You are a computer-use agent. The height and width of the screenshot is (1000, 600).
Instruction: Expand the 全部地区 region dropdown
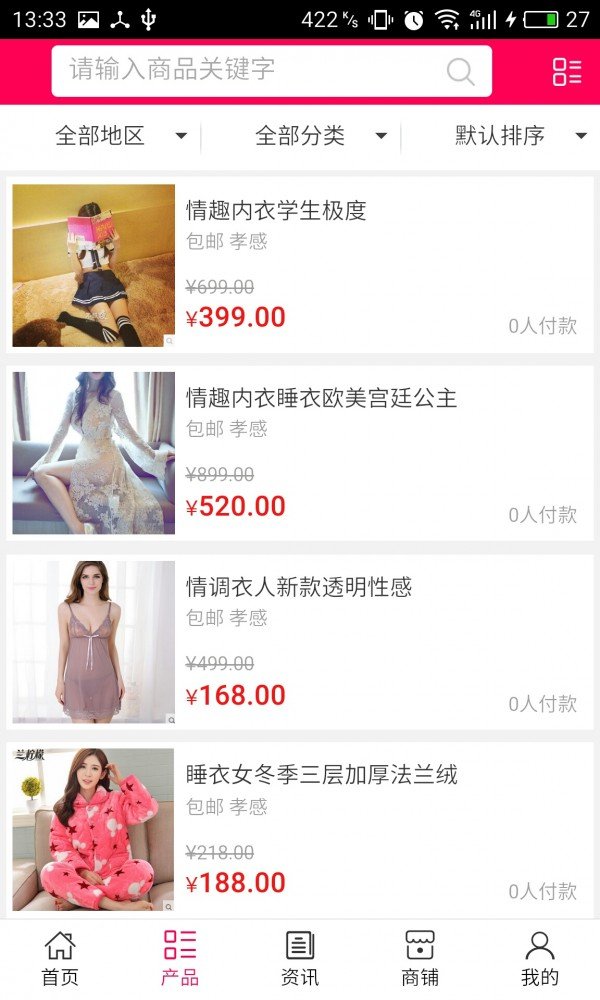[120, 136]
